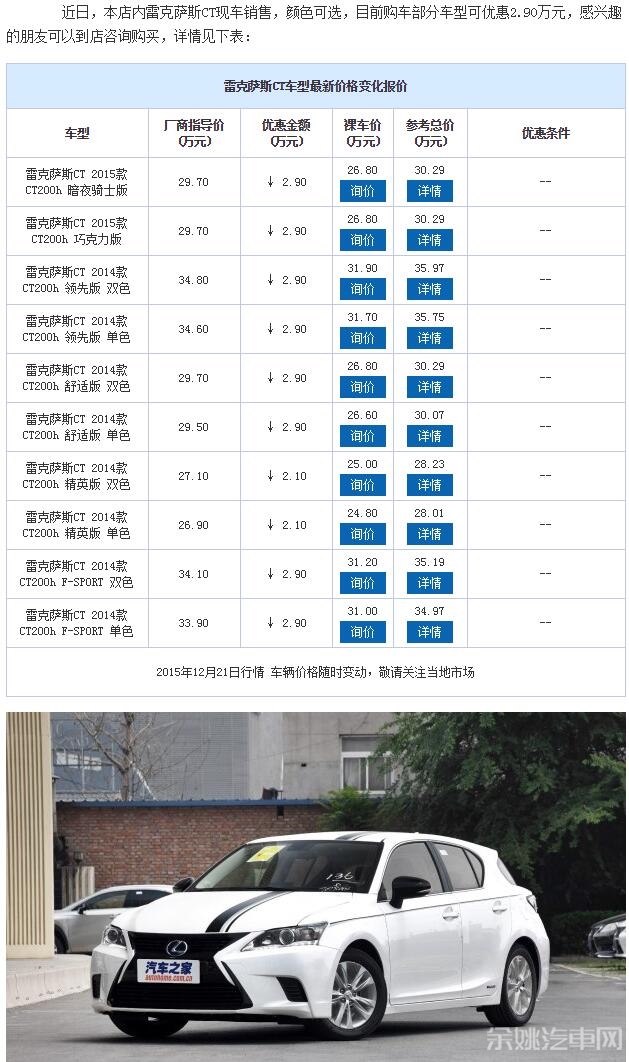Tap 询价 for 精英版 单色

[x=362, y=534]
